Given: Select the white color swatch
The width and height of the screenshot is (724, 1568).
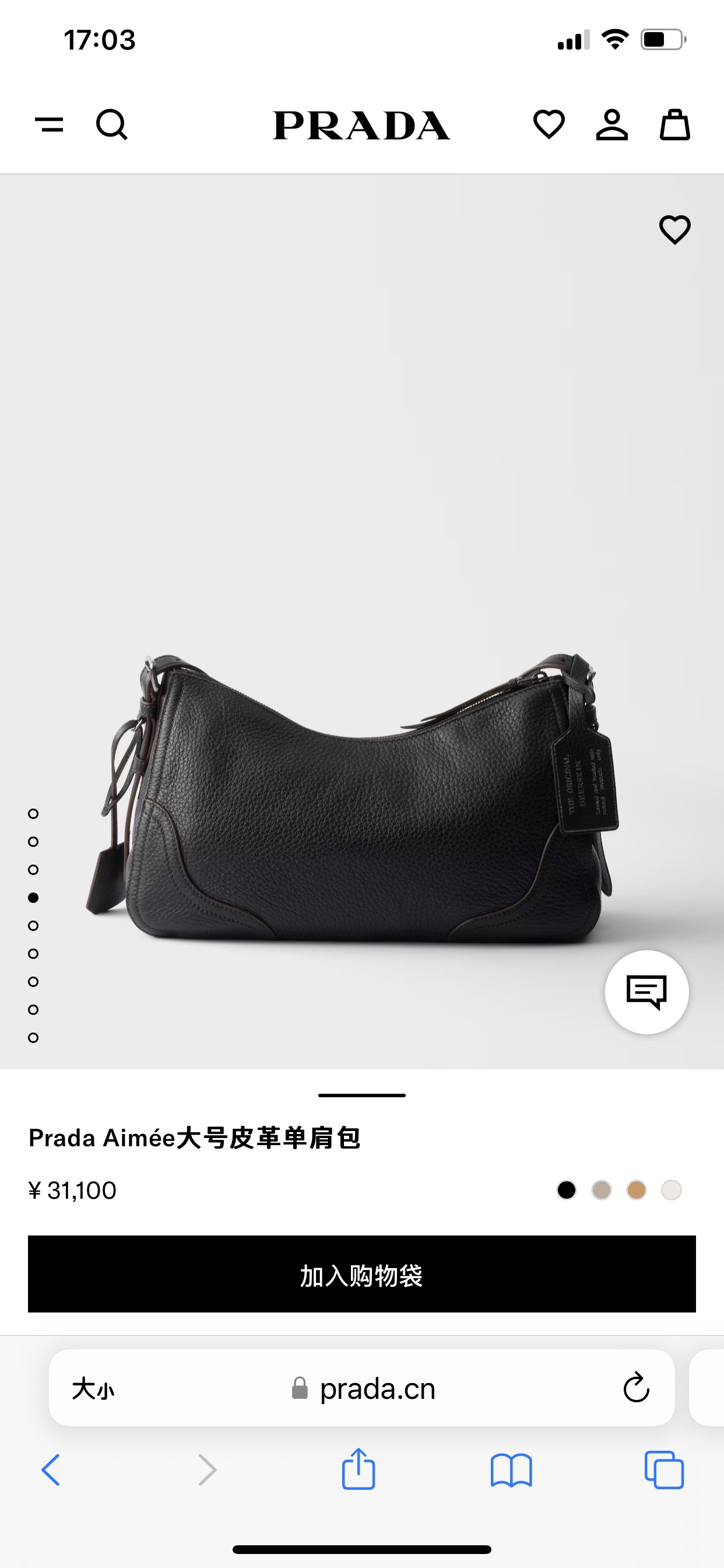Looking at the screenshot, I should pos(671,1190).
